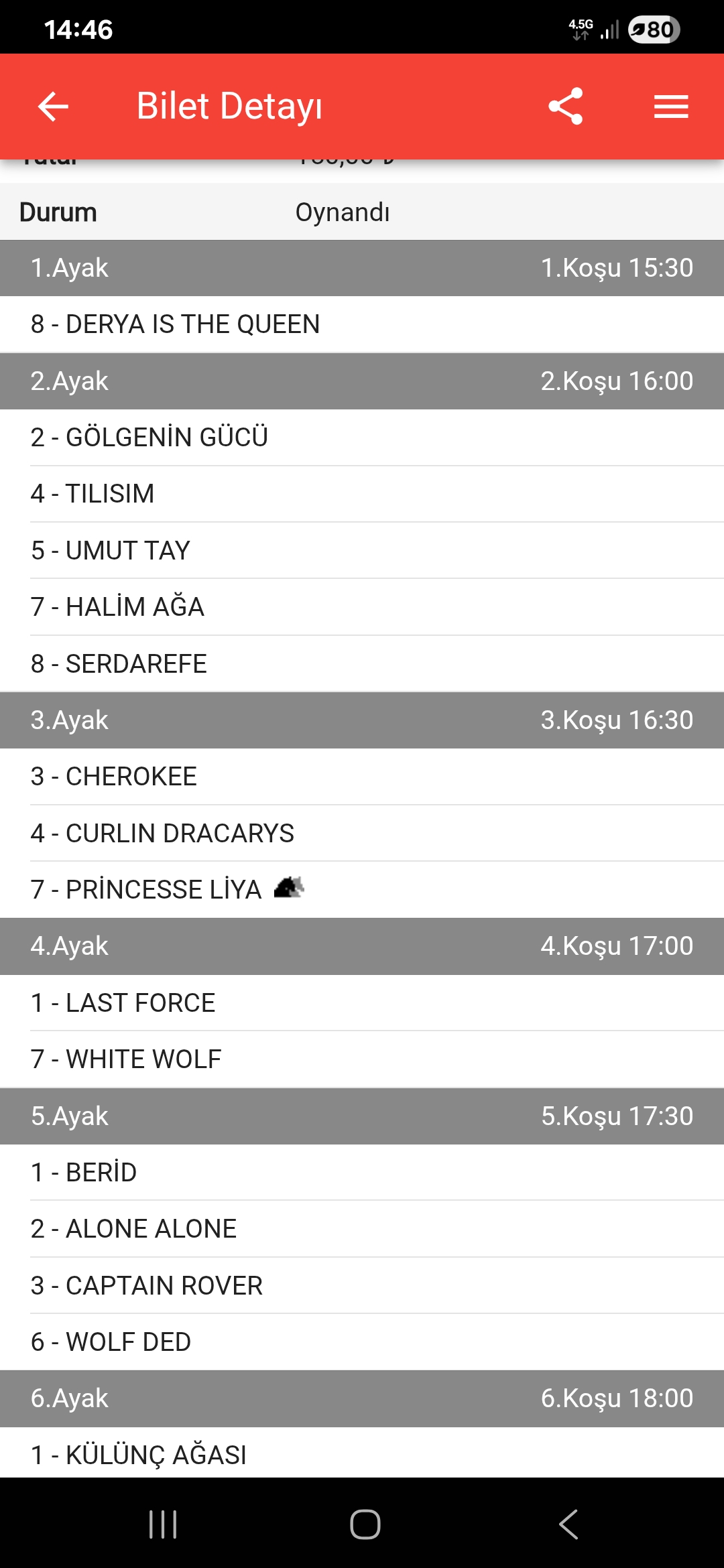This screenshot has height=1568, width=724.
Task: Share this ticket detail
Action: pos(565,106)
